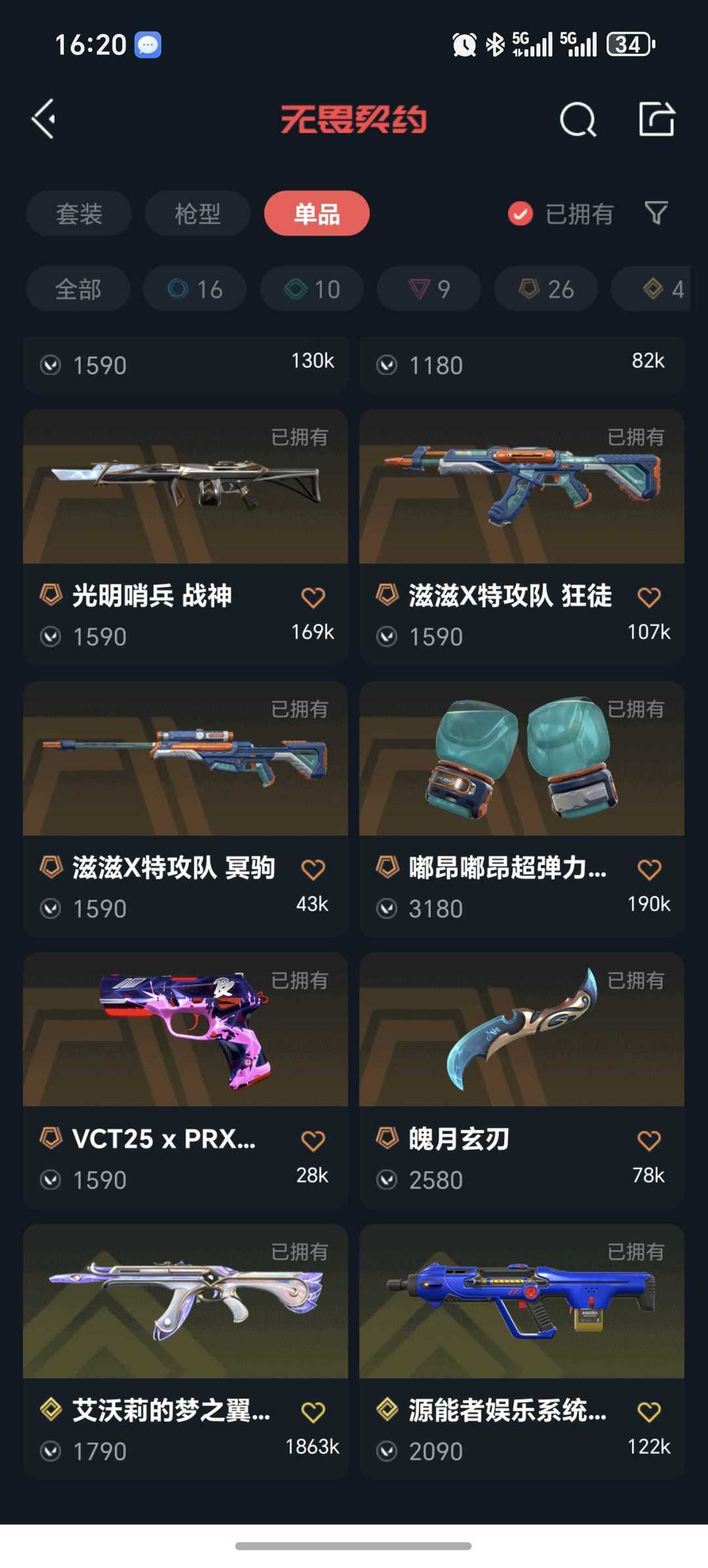Image resolution: width=708 pixels, height=1568 pixels.
Task: Select the 单品 tab
Action: (317, 214)
